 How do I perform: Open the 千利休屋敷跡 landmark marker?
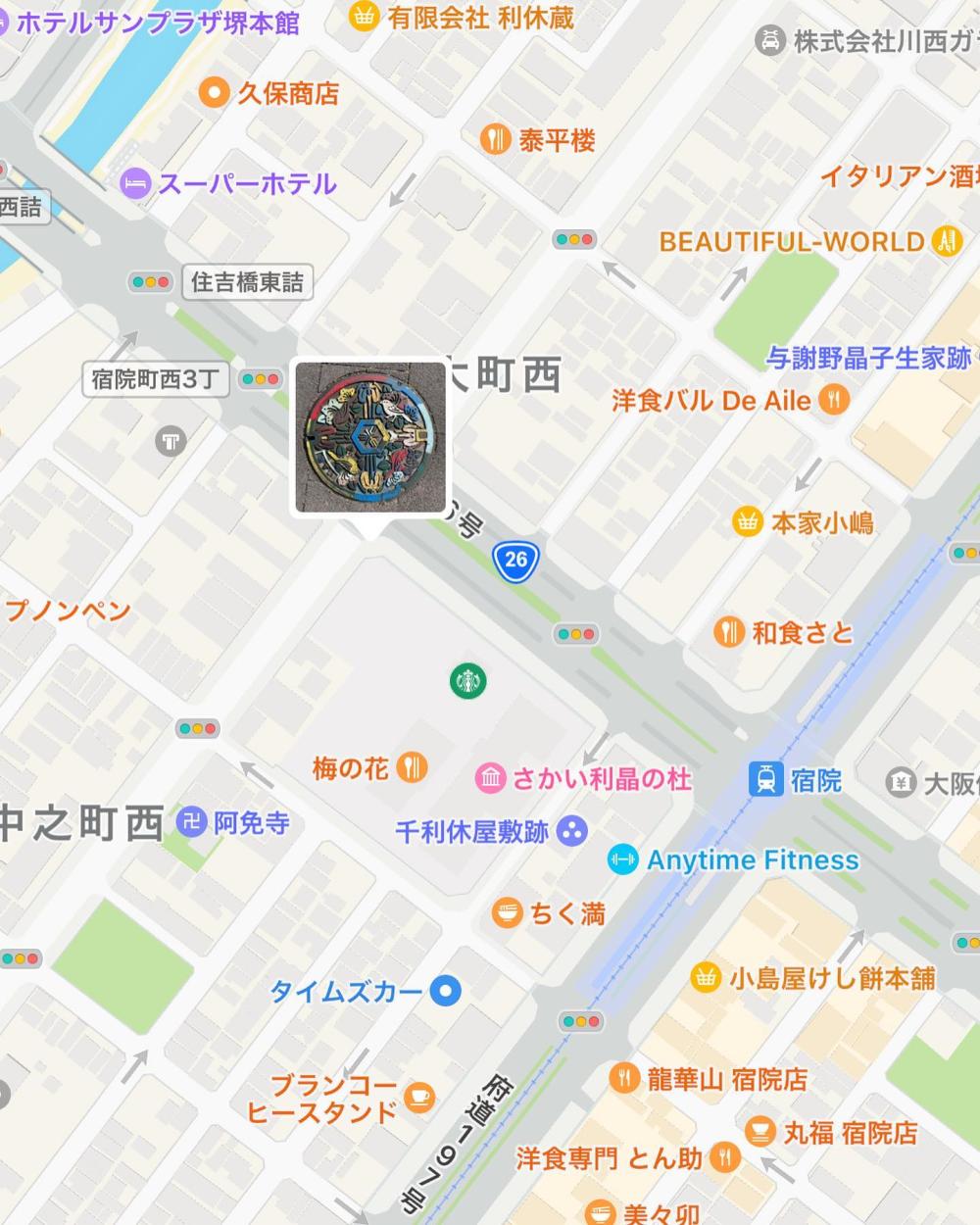point(571,832)
